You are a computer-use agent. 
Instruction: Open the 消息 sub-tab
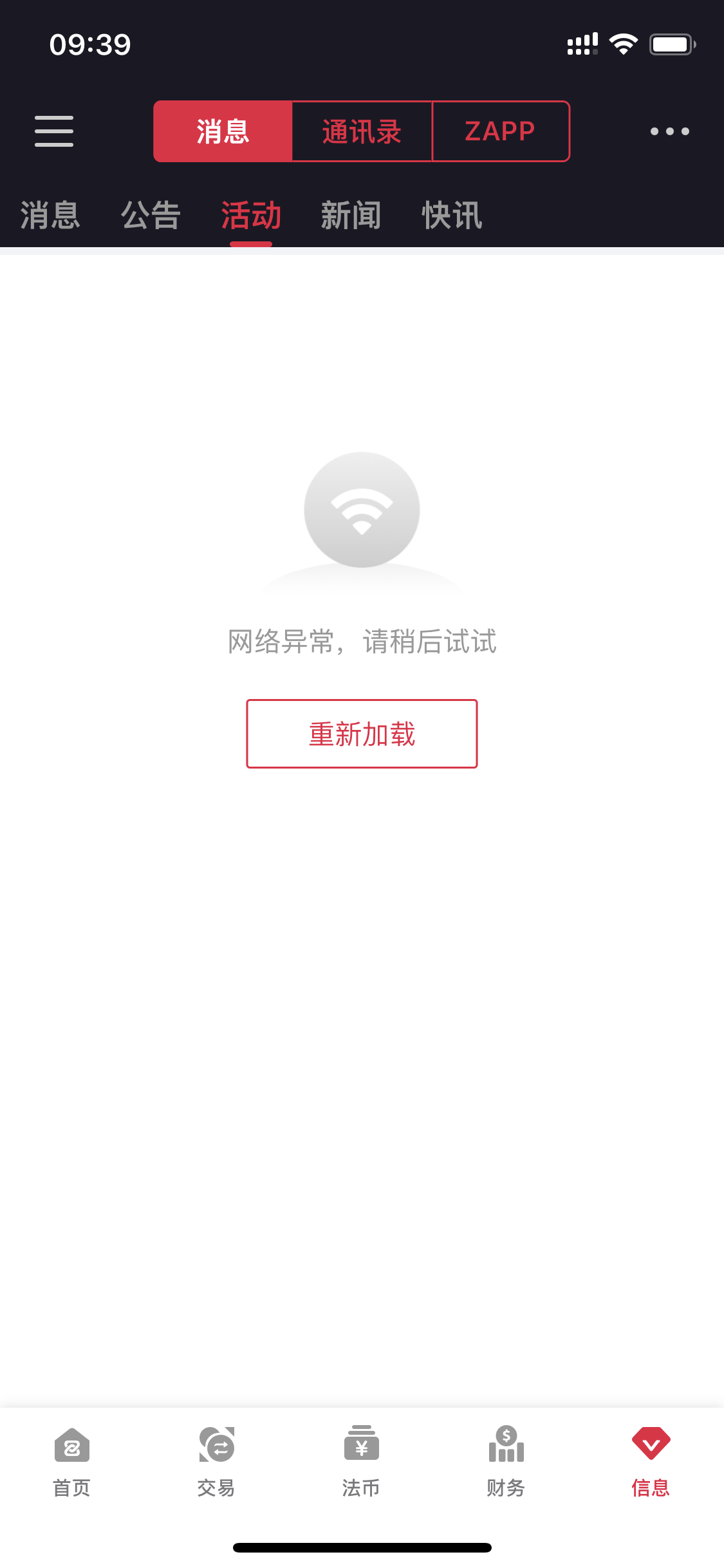[x=50, y=217]
